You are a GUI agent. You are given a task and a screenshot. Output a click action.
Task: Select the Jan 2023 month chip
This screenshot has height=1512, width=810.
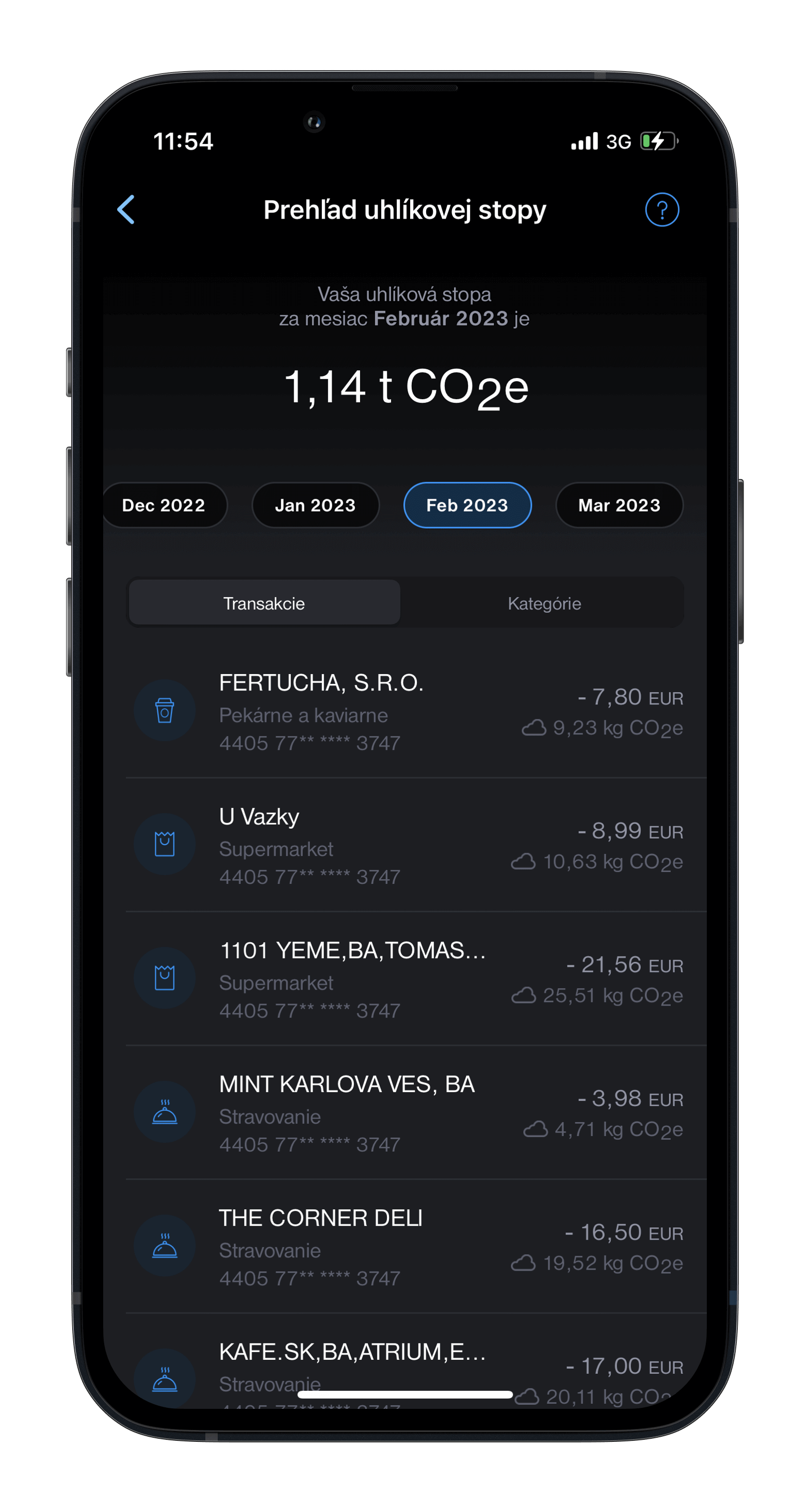click(x=315, y=505)
